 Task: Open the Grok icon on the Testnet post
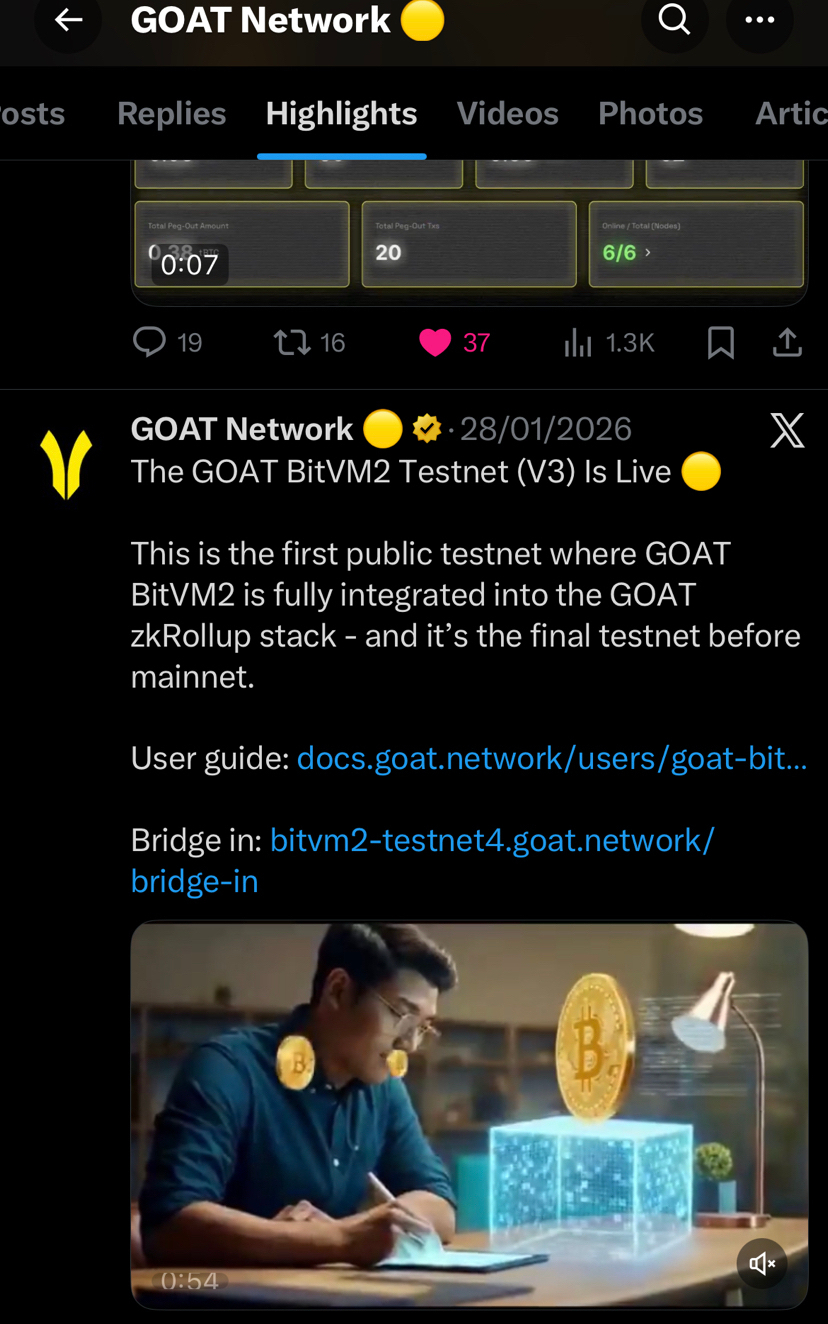(x=787, y=430)
